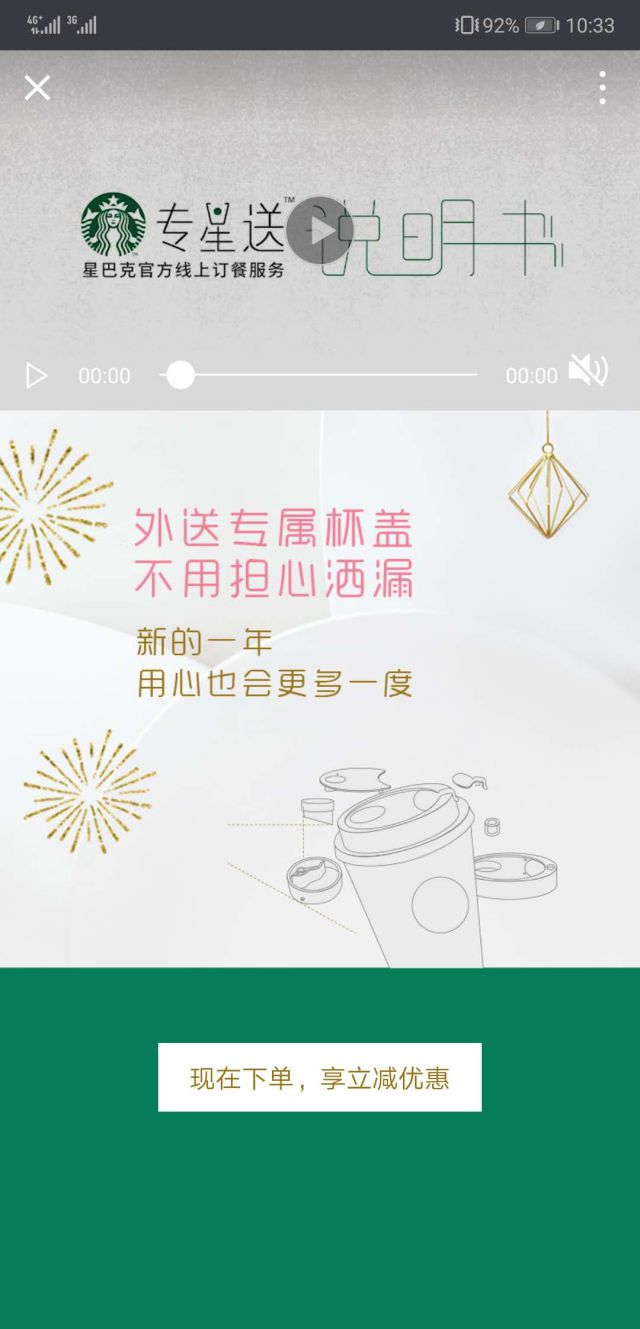Start playback from the small play icon
640x1329 pixels.
coord(37,376)
